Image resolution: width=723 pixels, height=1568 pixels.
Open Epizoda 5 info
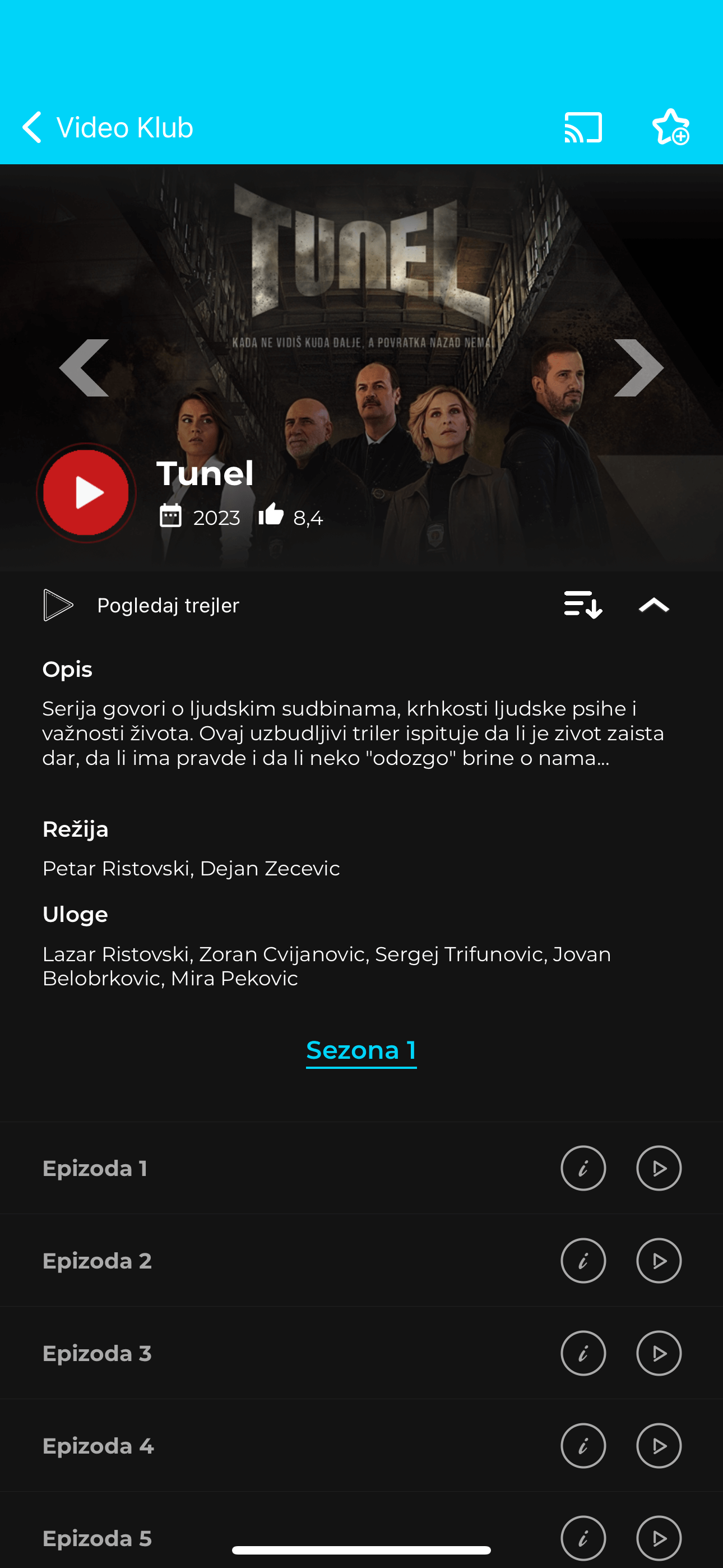[583, 1538]
